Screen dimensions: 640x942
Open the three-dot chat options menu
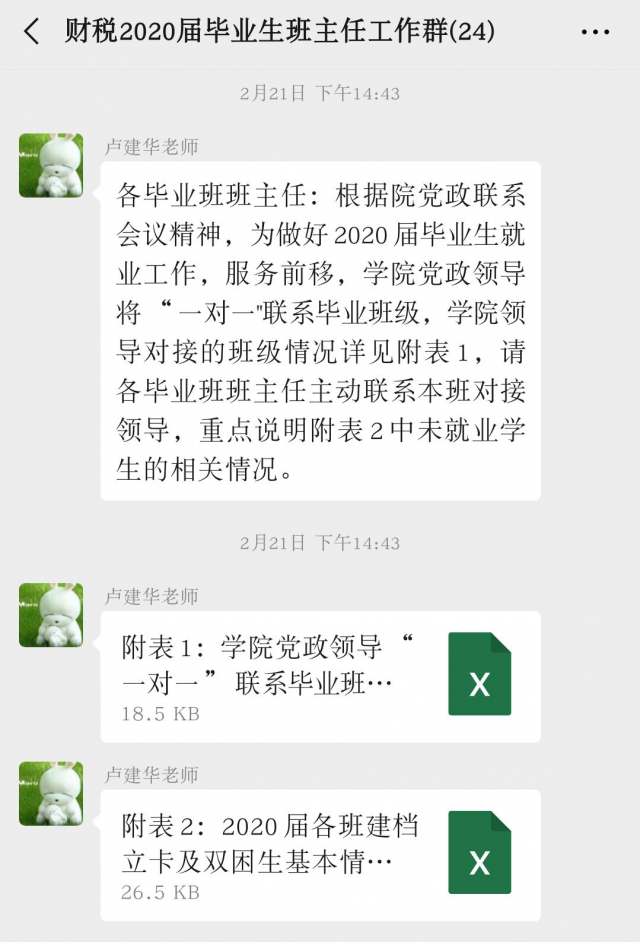click(595, 32)
